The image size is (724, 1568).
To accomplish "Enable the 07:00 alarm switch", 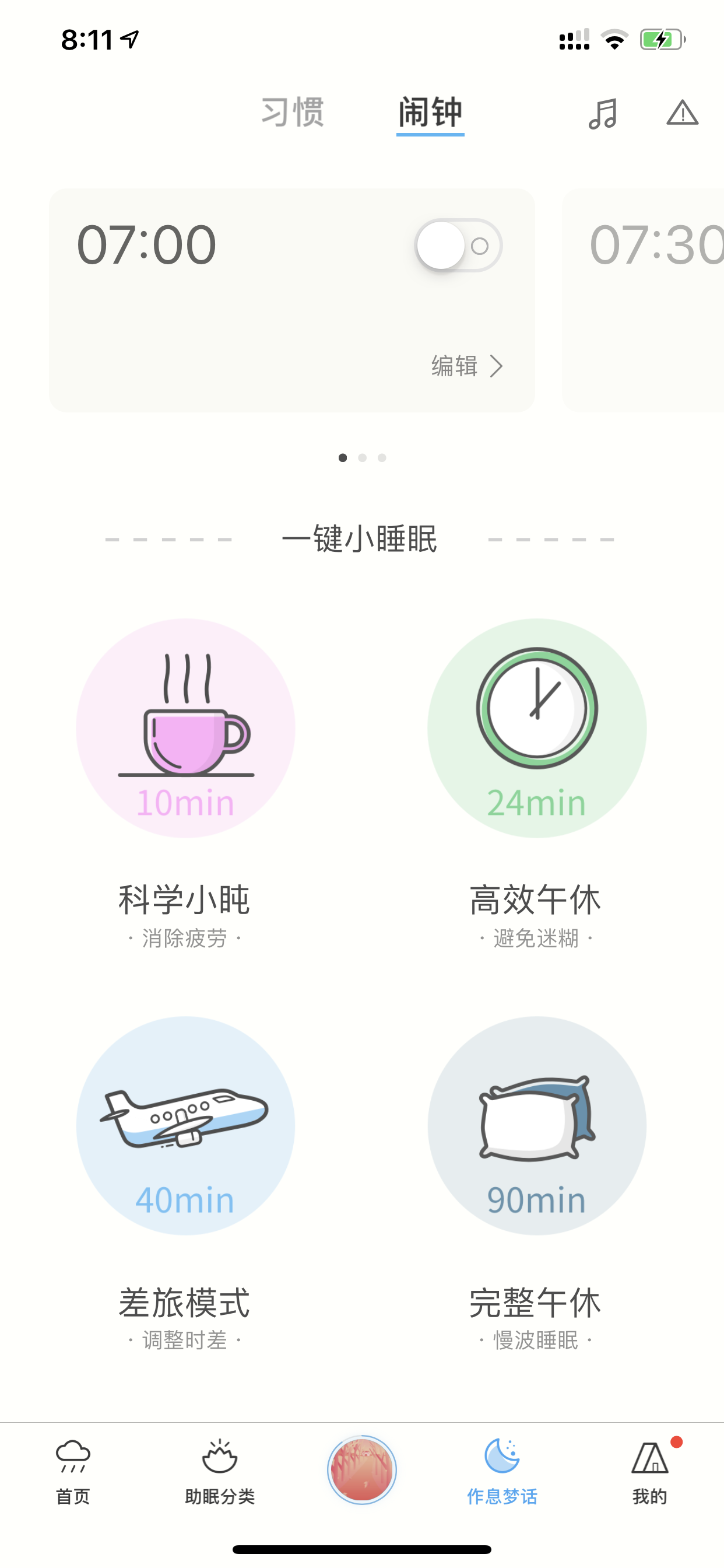I will pyautogui.click(x=458, y=246).
